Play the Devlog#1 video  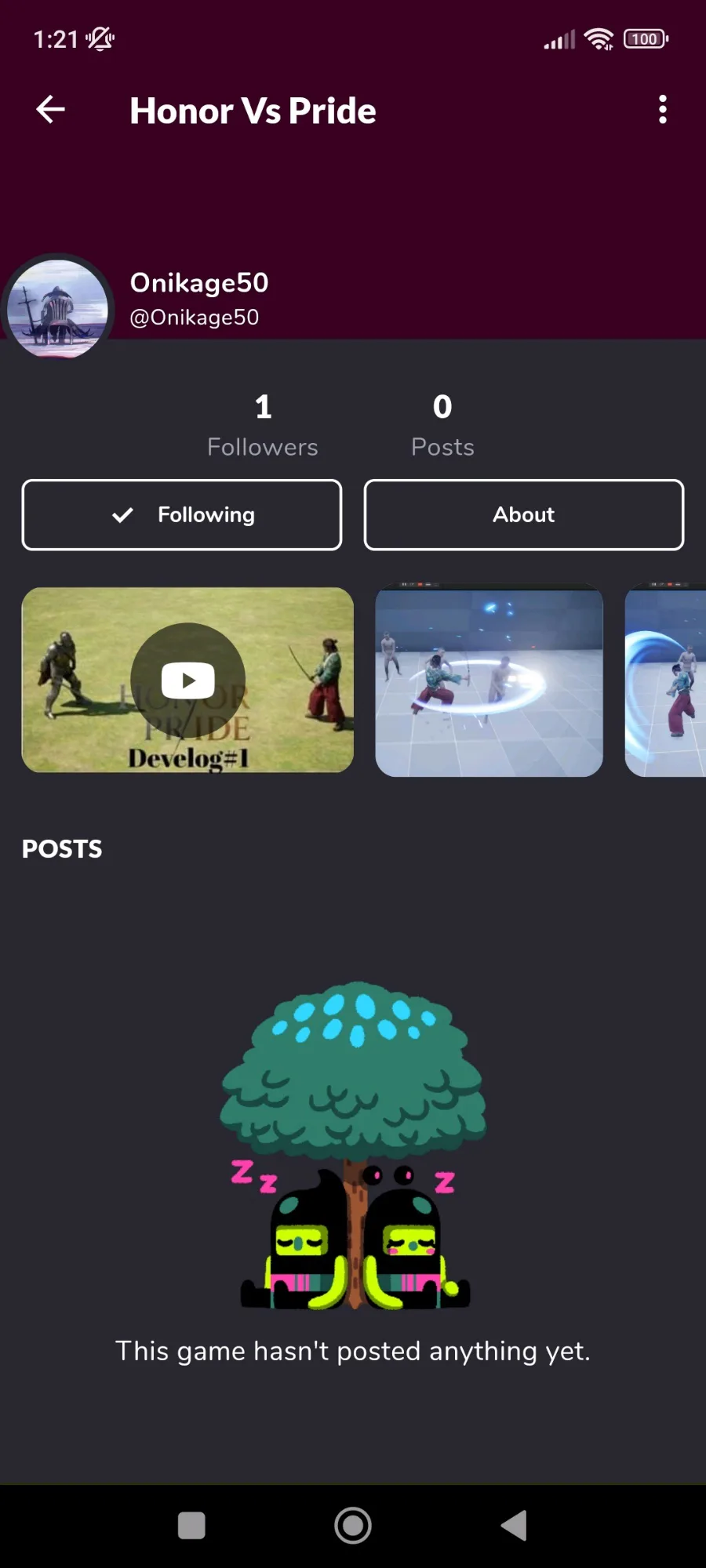click(187, 680)
